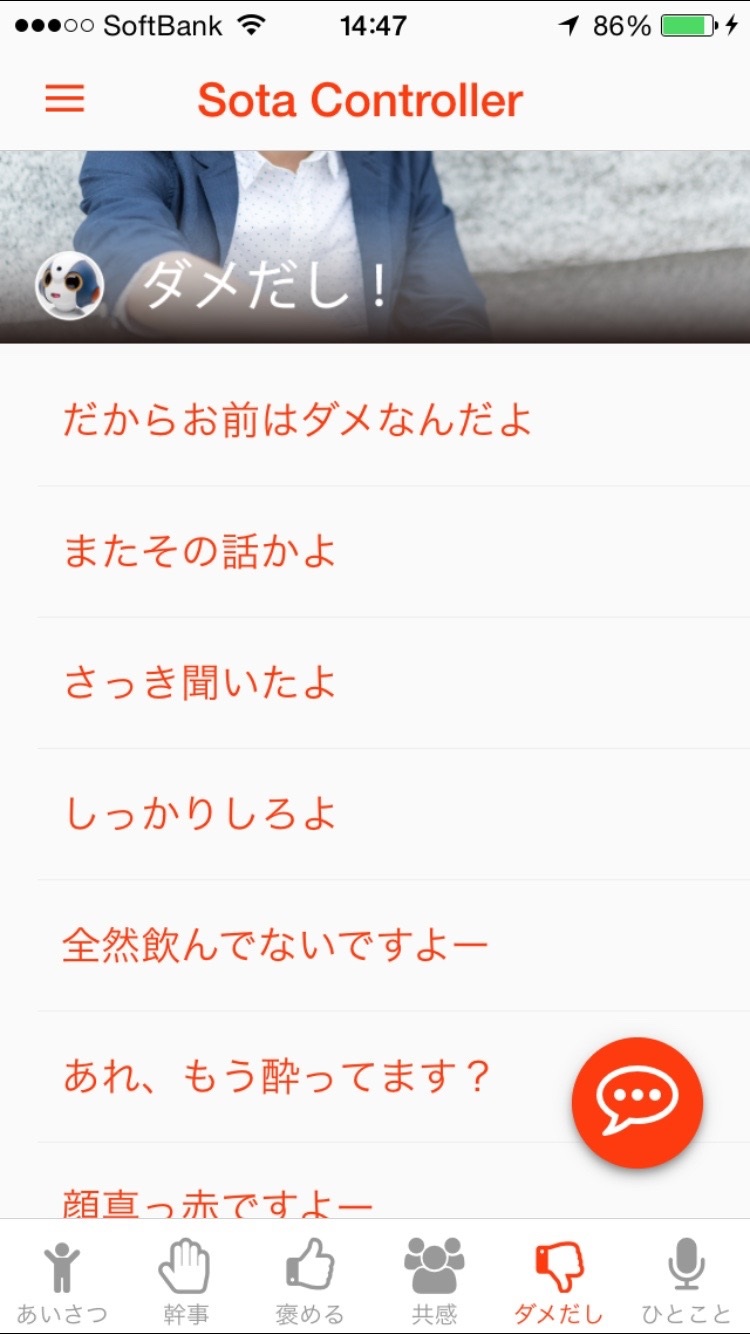The image size is (750, 1334).
Task: Tap the phrase 全然飲んでないですよー
Action: tap(275, 945)
